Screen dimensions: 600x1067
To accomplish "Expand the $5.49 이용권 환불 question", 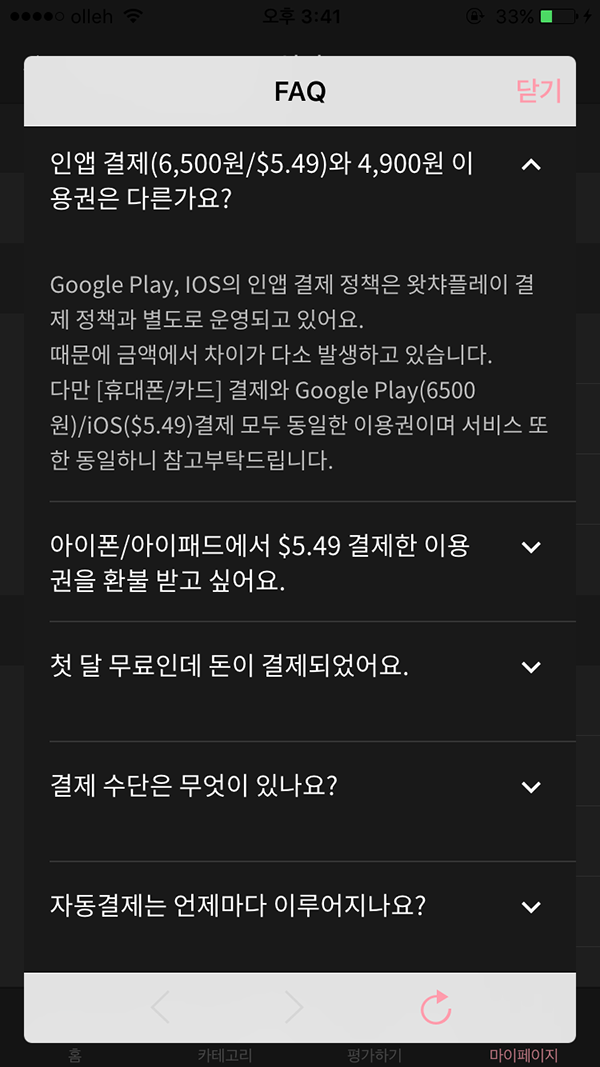I will 531,547.
